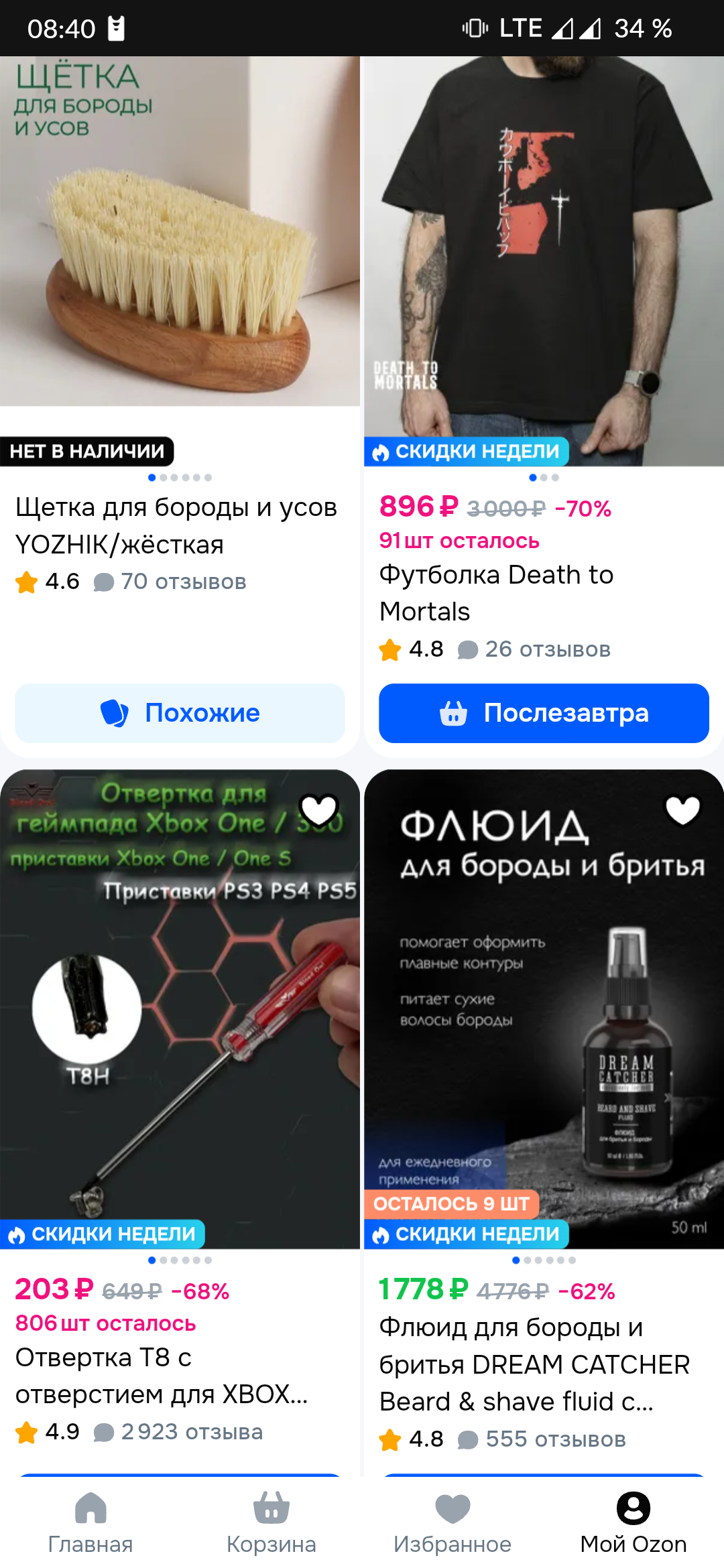This screenshot has width=724, height=1568.
Task: Remove Xbox T8 screwdriver from favorites
Action: click(x=318, y=810)
